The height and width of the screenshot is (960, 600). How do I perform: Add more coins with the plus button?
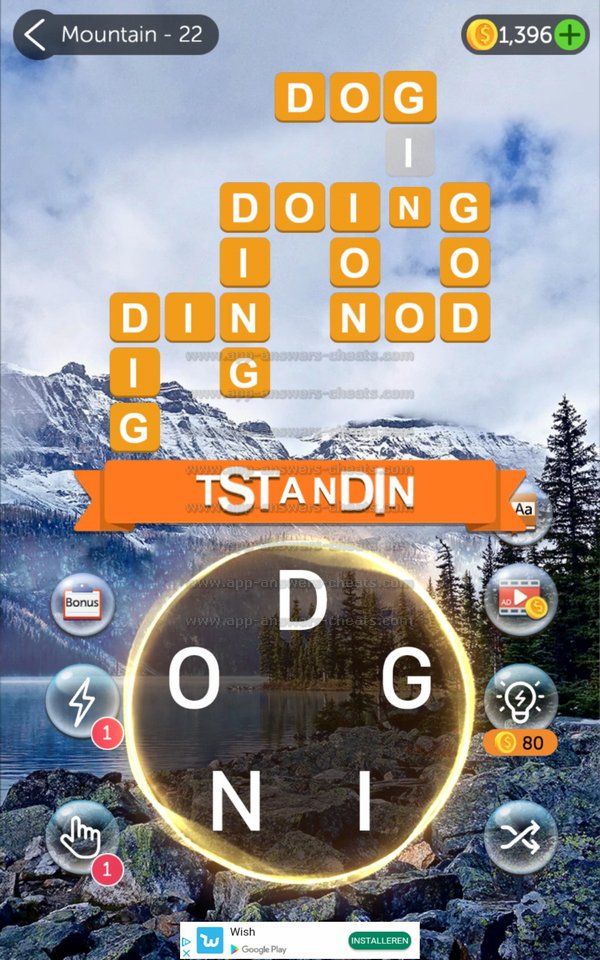pyautogui.click(x=570, y=36)
